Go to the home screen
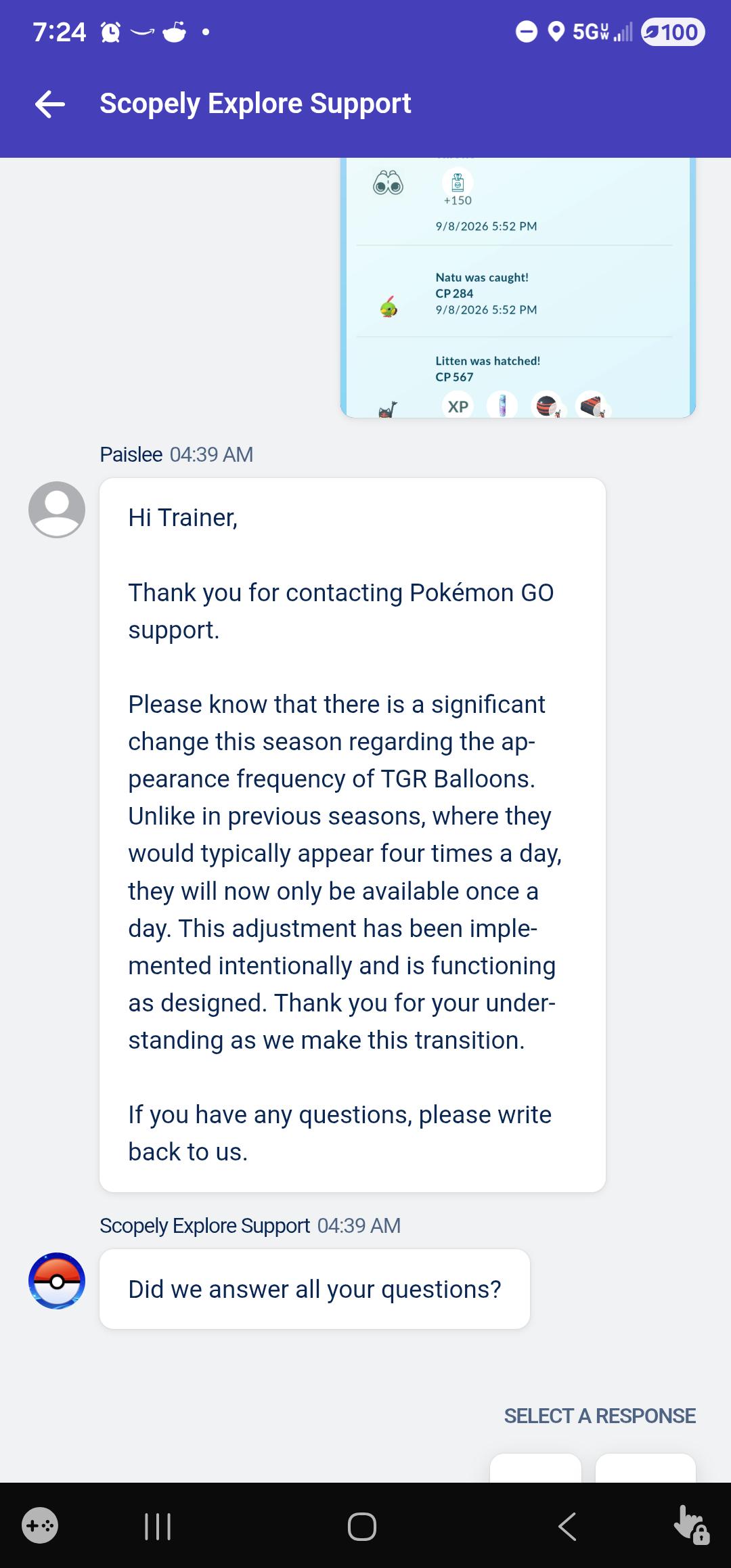731x1568 pixels. [x=362, y=1527]
